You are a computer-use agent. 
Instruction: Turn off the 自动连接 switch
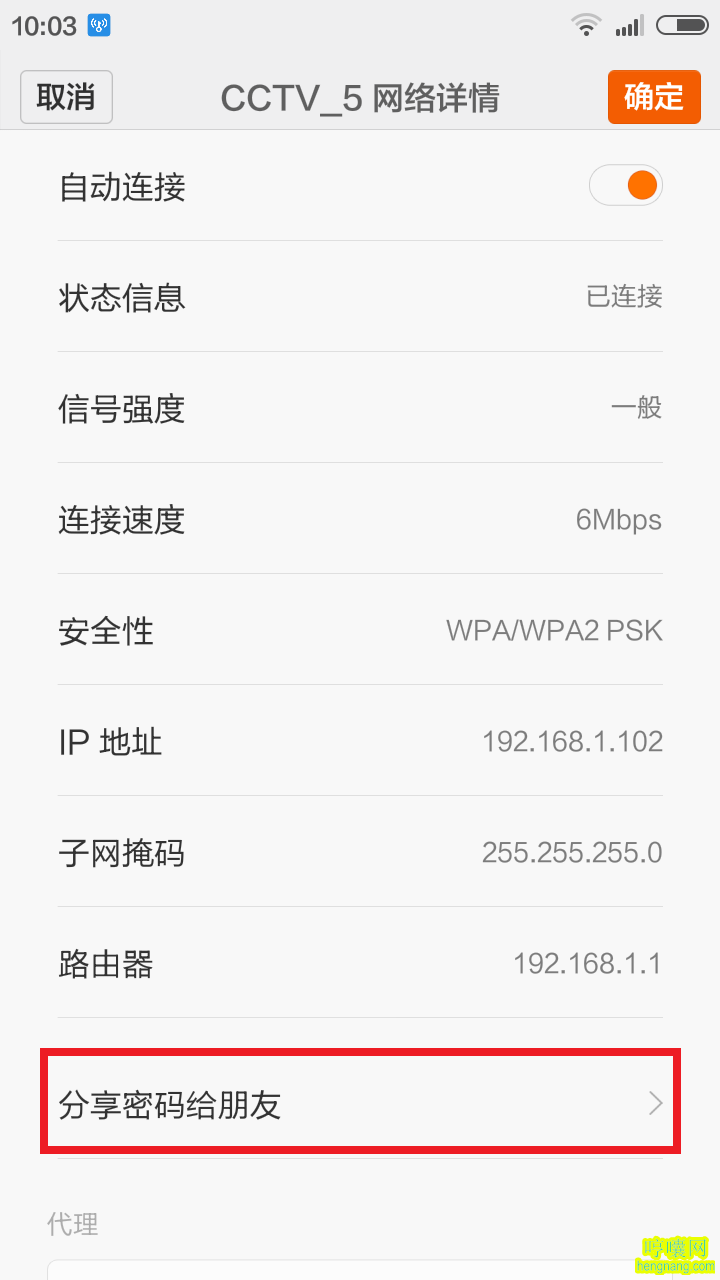[x=626, y=185]
